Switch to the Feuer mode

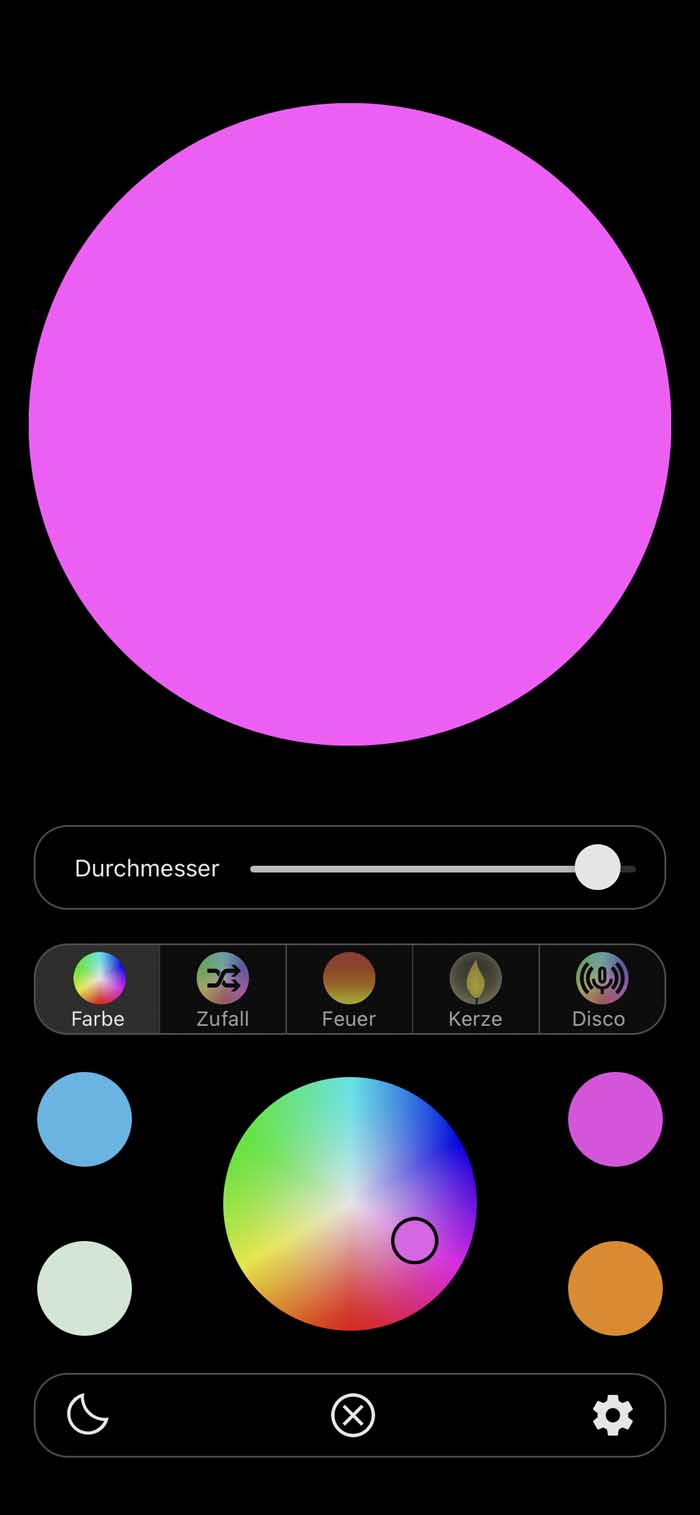pyautogui.click(x=349, y=989)
